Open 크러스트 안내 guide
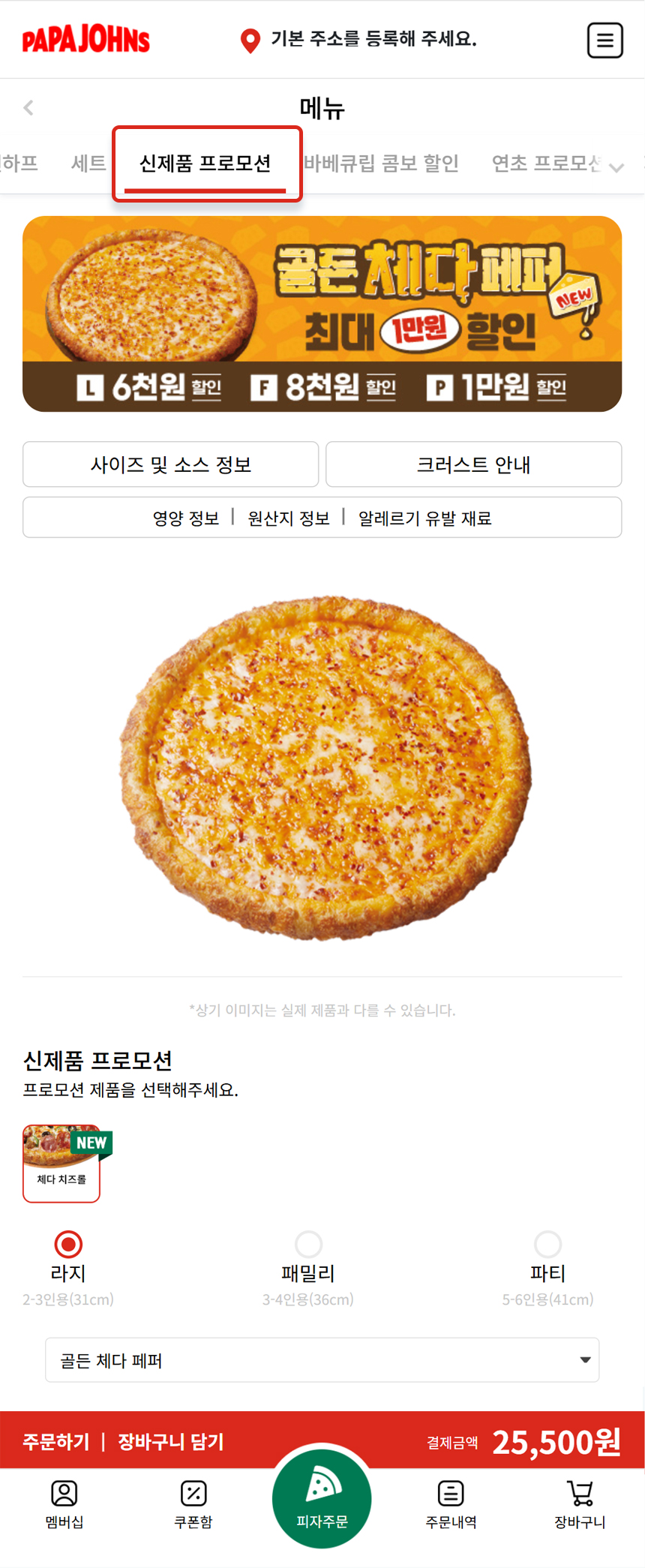The image size is (645, 1568). tap(473, 464)
